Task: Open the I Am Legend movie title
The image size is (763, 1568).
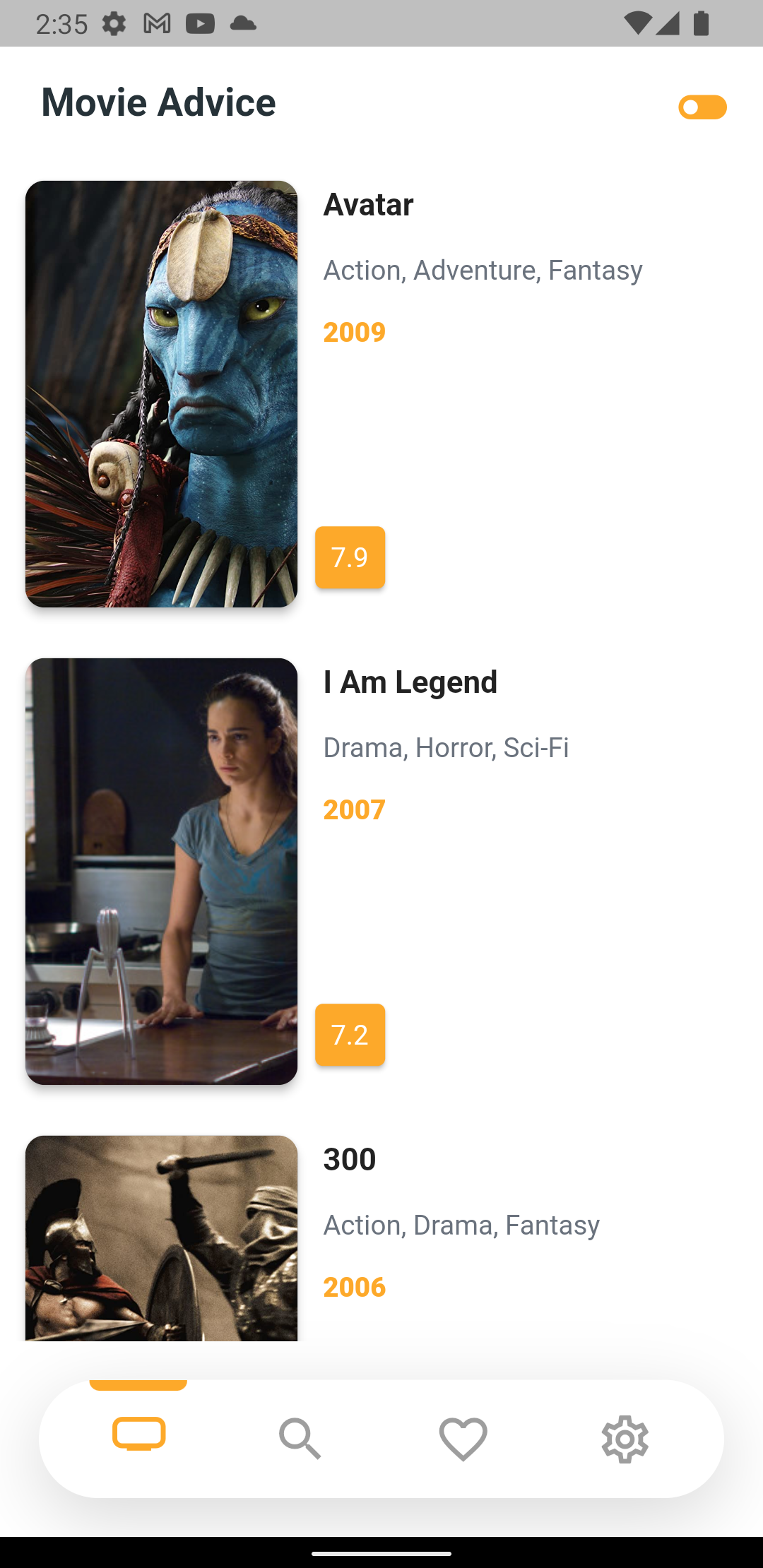Action: point(410,682)
